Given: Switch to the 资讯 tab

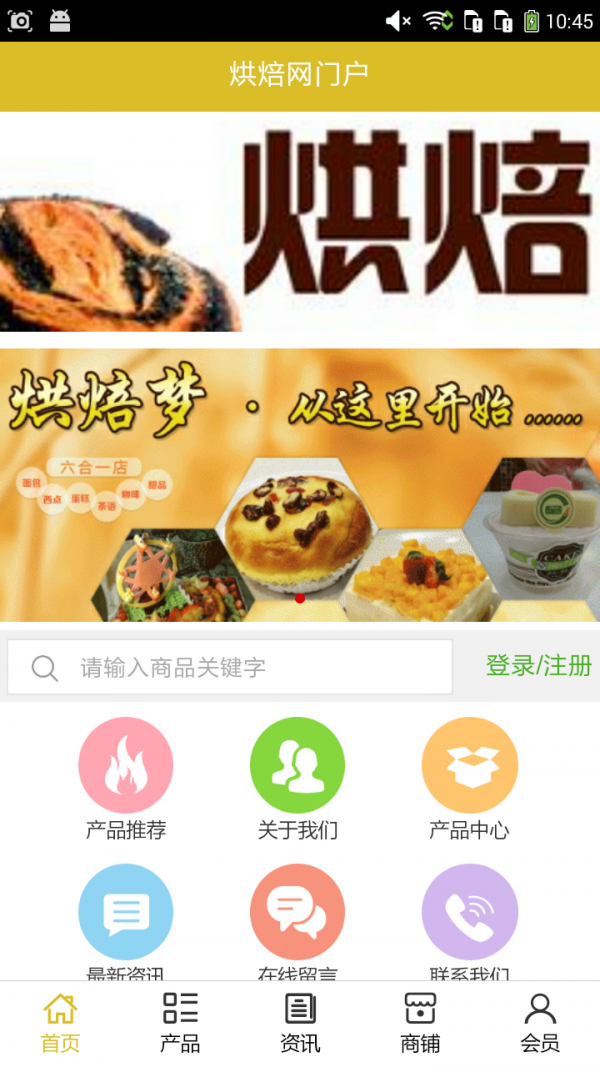Looking at the screenshot, I should (300, 1023).
